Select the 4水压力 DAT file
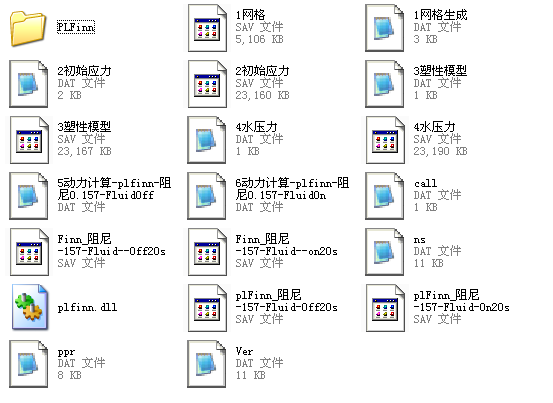This screenshot has width=553, height=403. point(207,140)
